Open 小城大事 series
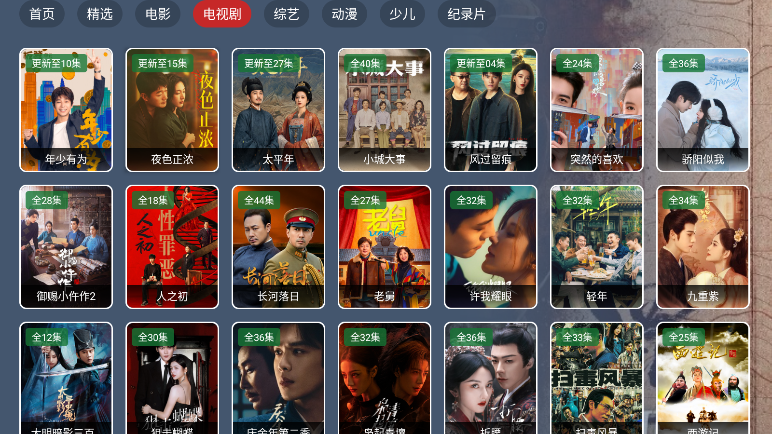This screenshot has width=772, height=434. [384, 110]
